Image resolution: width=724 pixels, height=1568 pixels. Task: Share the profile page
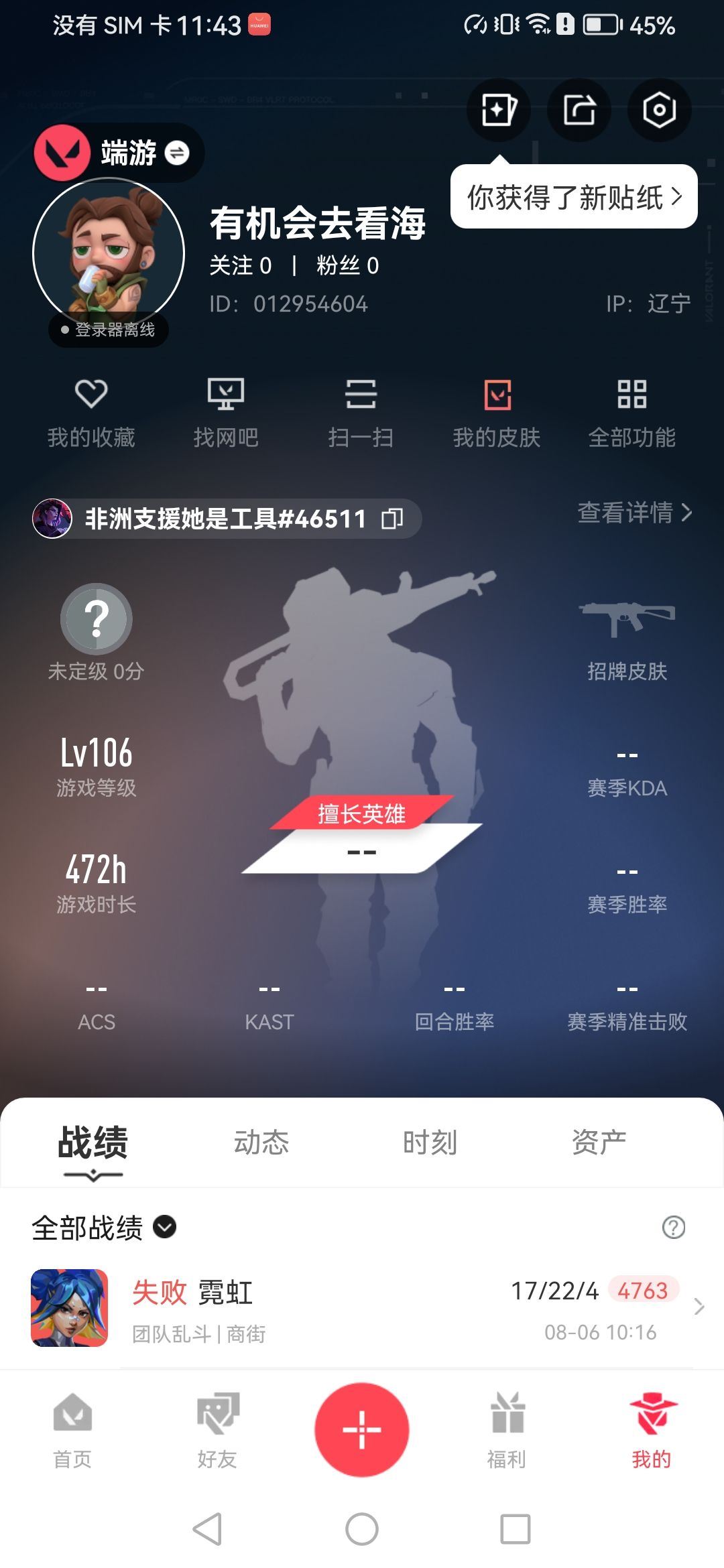[x=579, y=110]
